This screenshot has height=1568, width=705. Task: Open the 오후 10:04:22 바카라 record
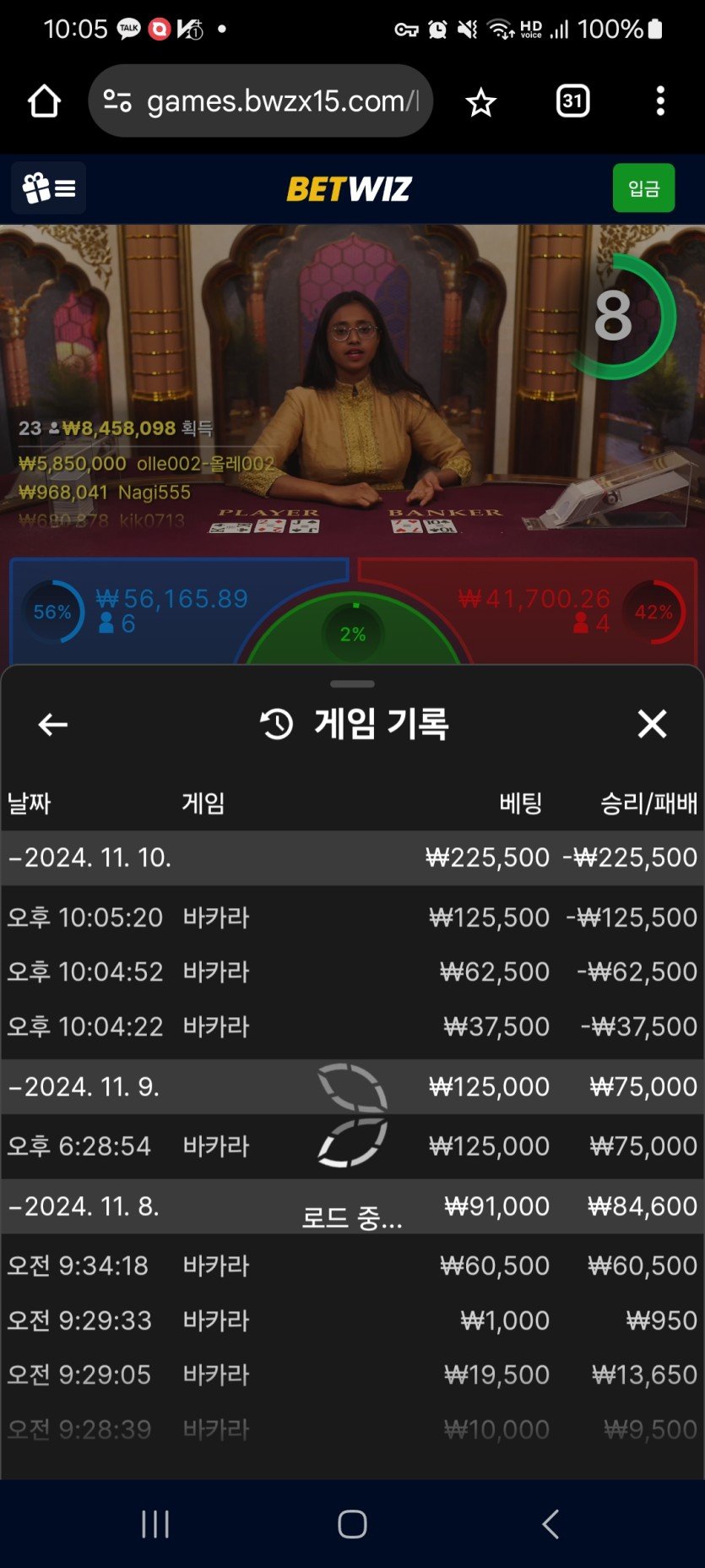coord(351,1026)
